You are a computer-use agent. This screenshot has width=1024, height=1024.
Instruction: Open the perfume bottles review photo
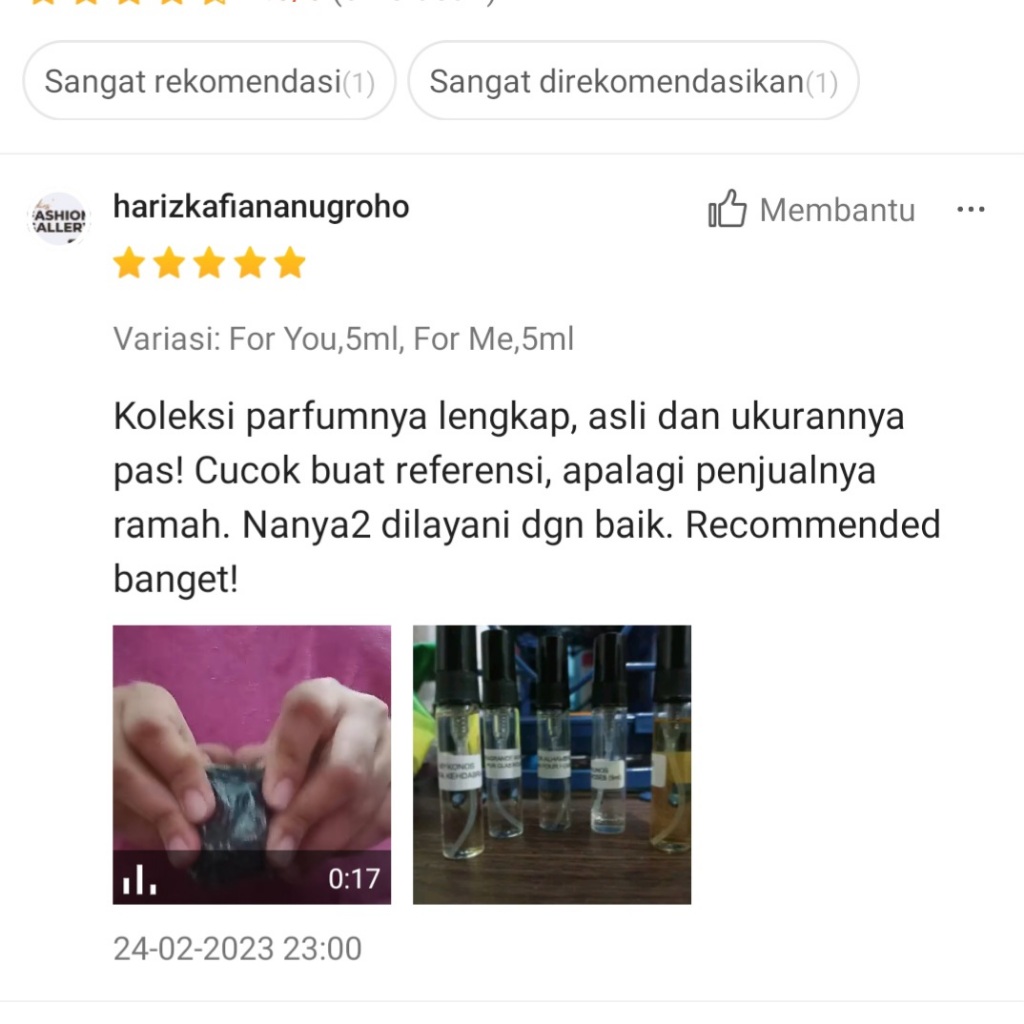pos(552,764)
